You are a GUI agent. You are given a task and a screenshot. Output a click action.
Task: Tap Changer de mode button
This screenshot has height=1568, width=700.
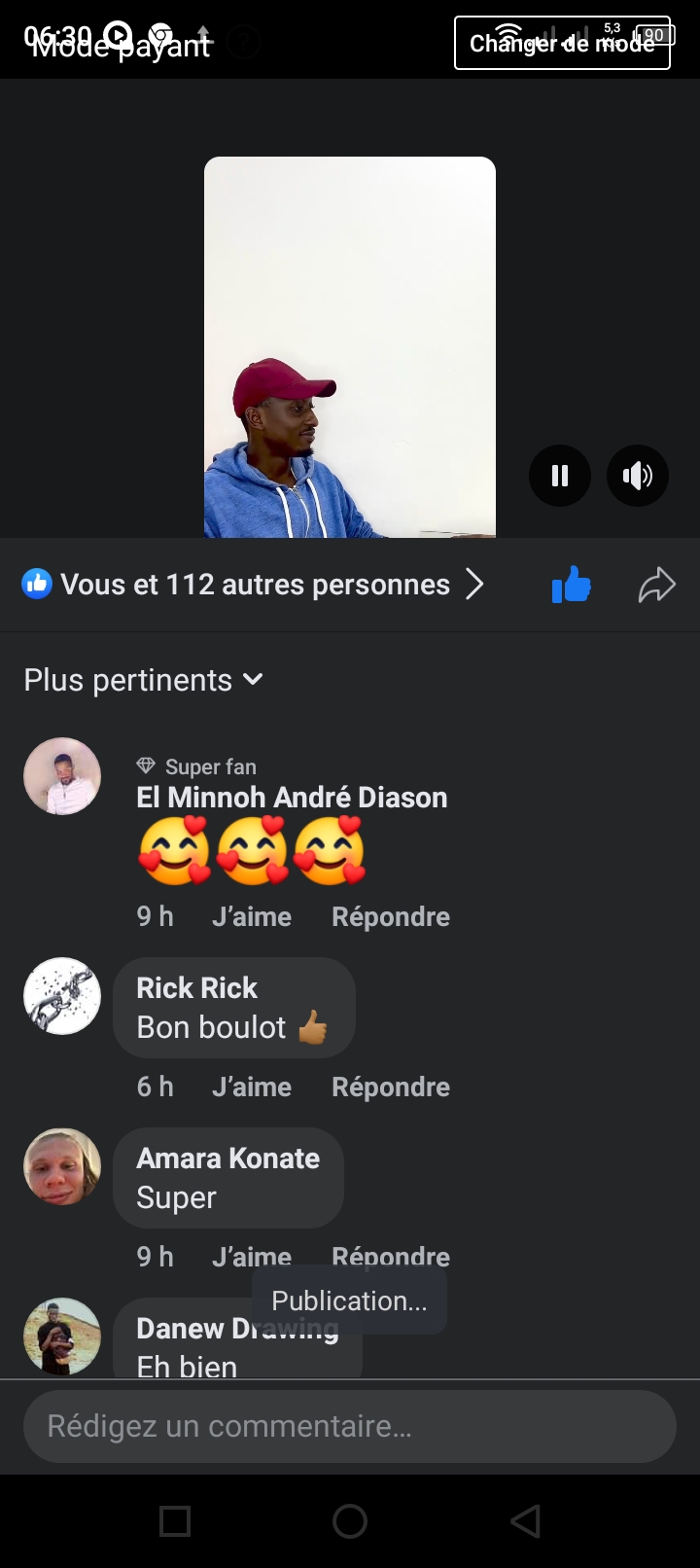tap(562, 44)
